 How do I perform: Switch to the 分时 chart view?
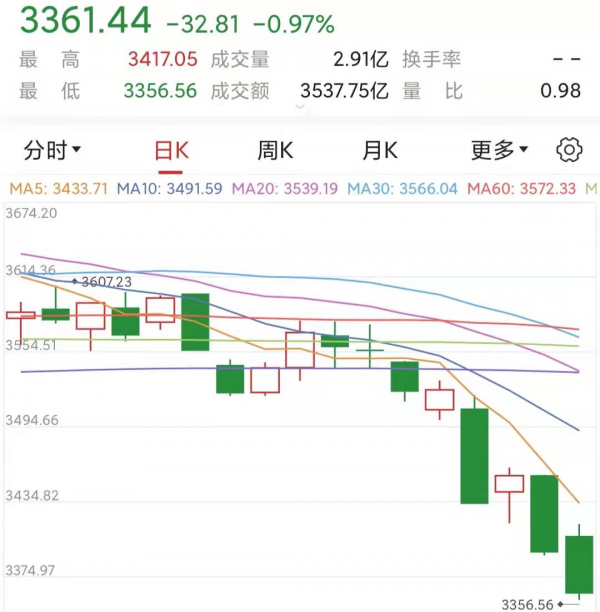(x=52, y=151)
